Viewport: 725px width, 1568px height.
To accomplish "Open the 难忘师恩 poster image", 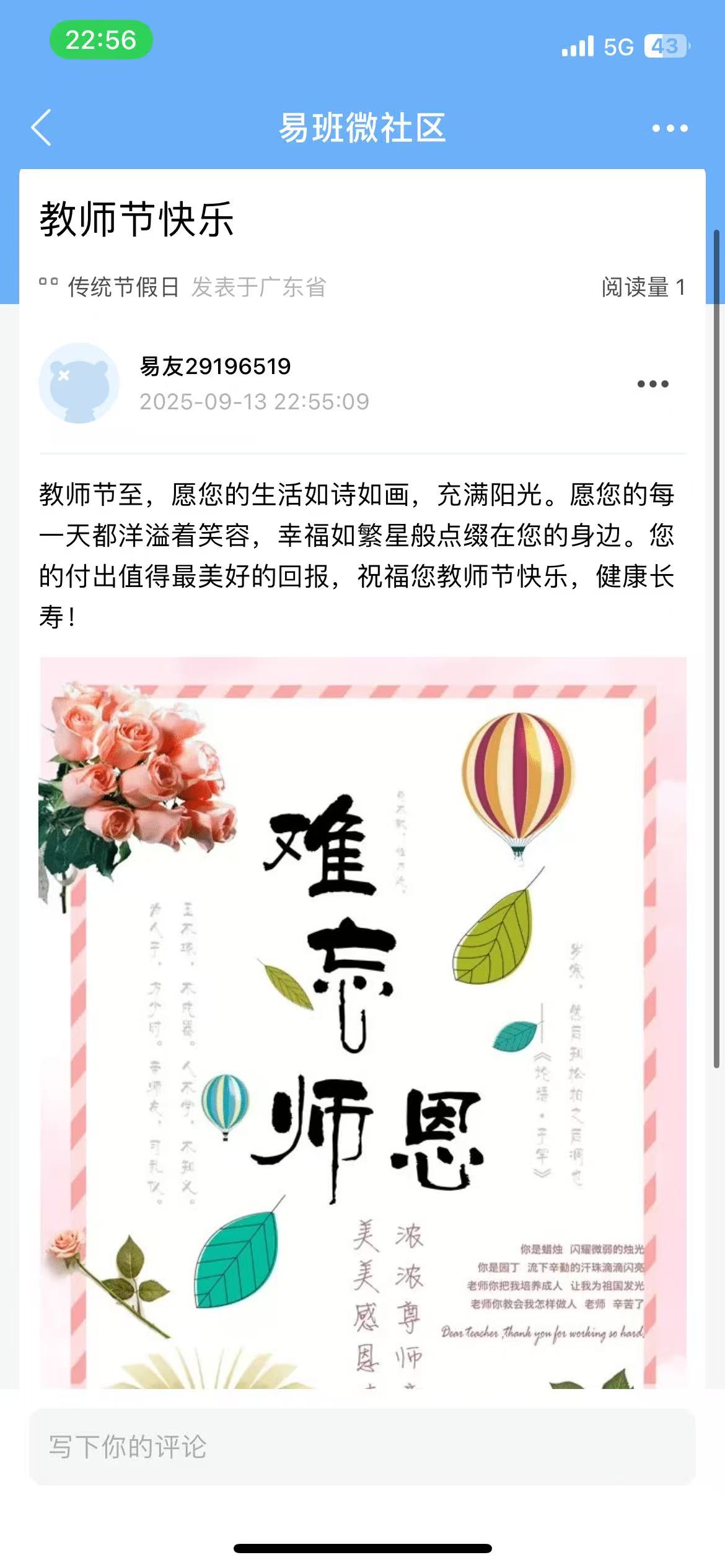I will click(x=362, y=1022).
